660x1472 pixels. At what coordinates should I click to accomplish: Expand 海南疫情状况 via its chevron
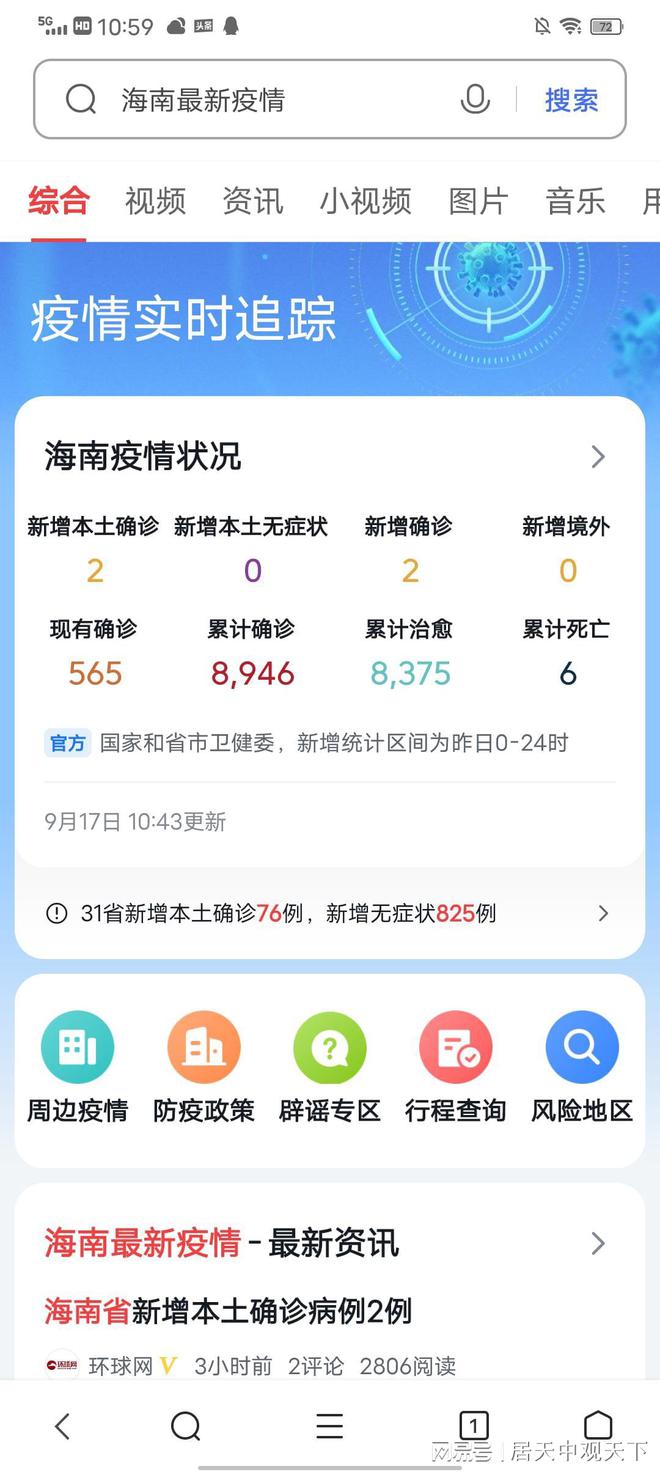598,457
